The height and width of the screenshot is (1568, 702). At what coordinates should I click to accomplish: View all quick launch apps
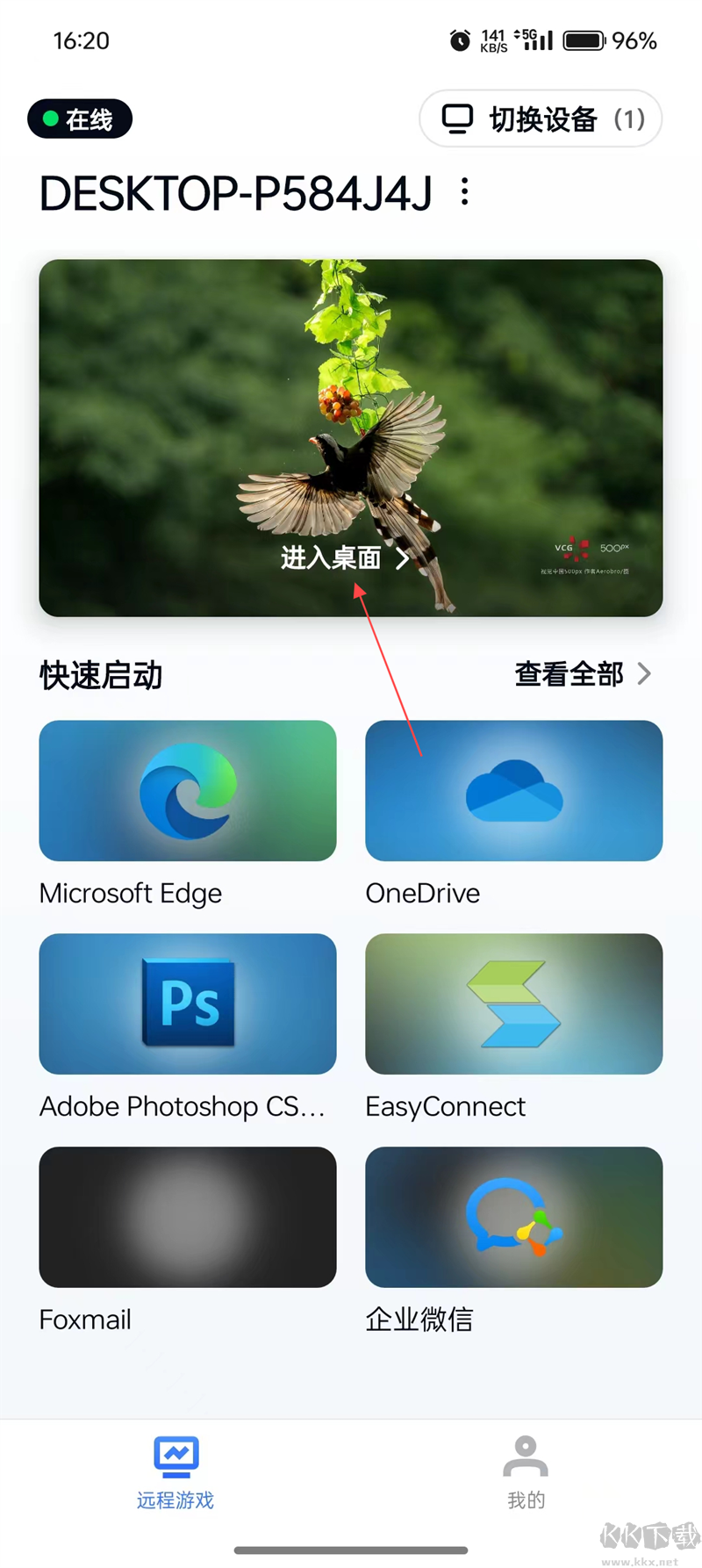coord(583,674)
